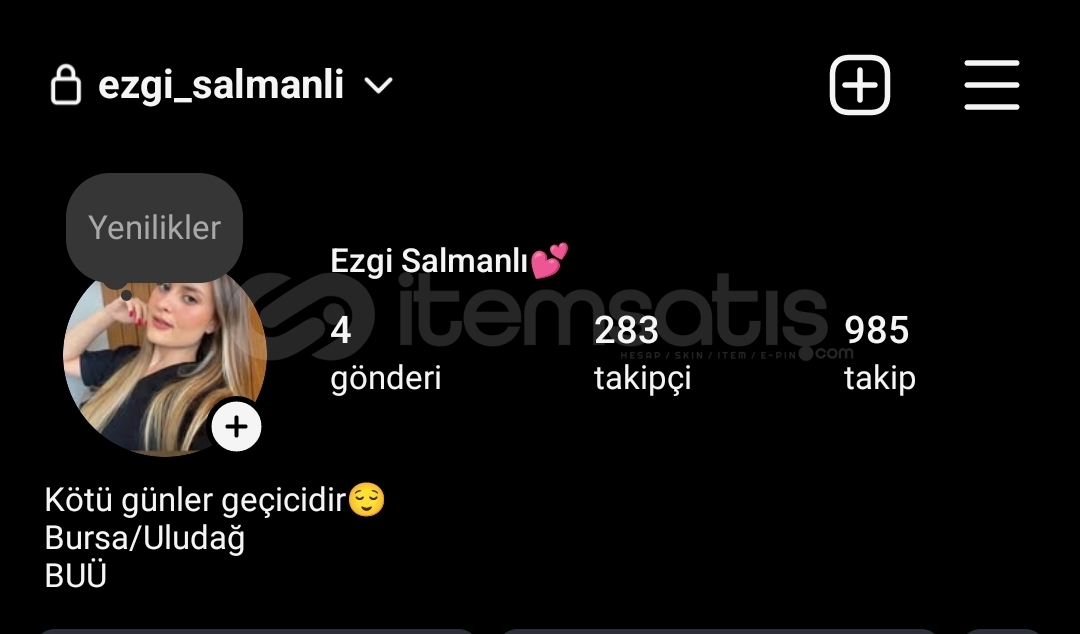Image resolution: width=1080 pixels, height=634 pixels.
Task: Add a story via profile photo plus
Action: [236, 428]
